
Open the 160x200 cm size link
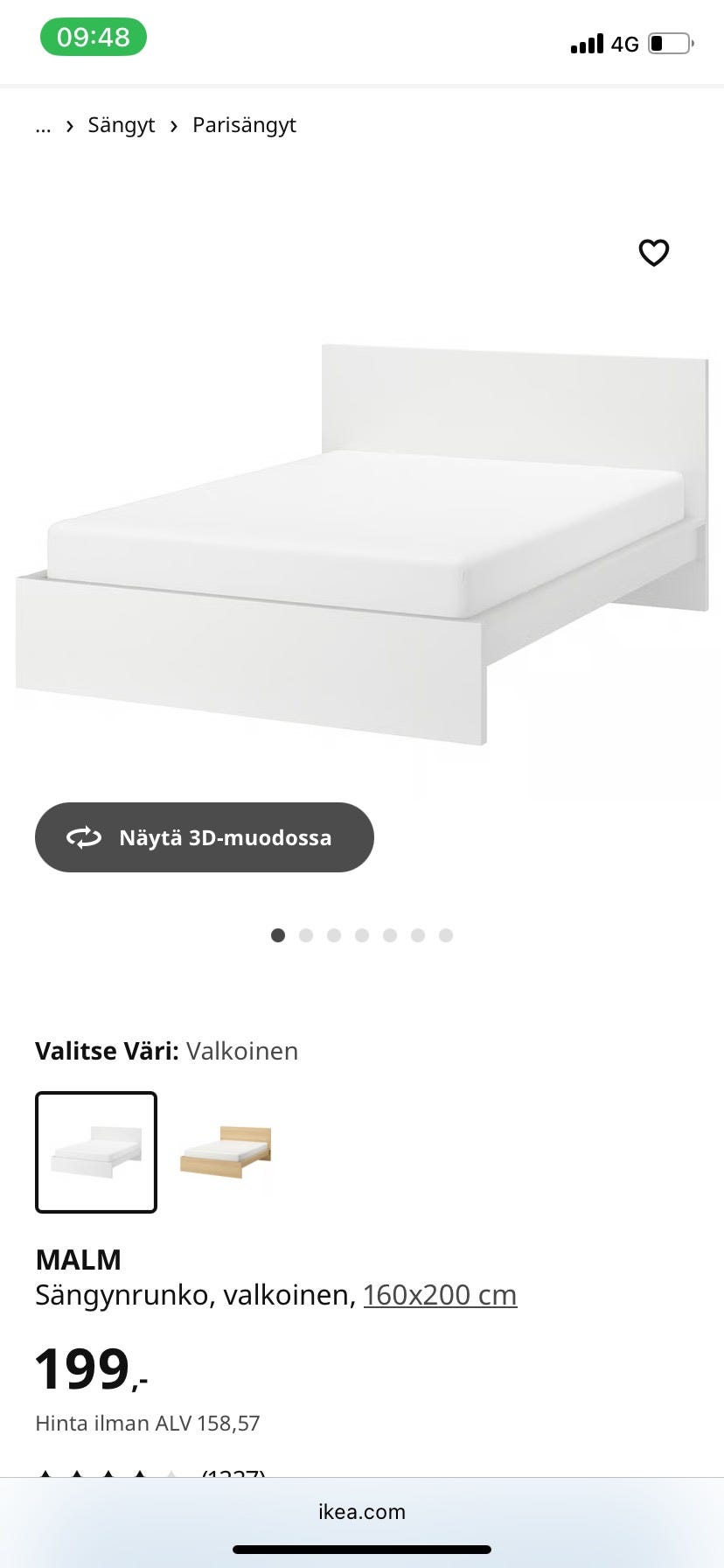point(440,1294)
